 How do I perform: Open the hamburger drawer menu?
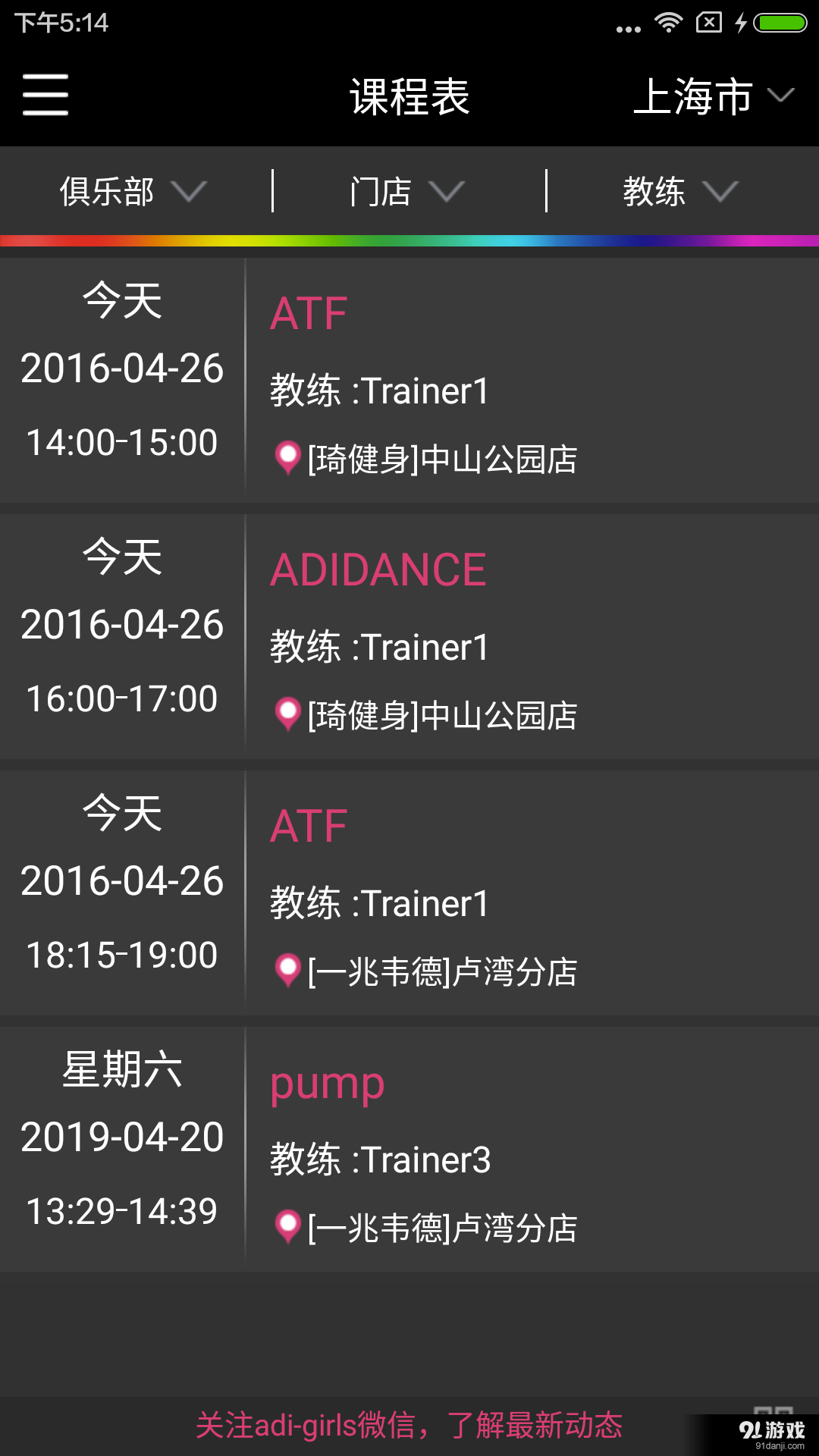(x=45, y=95)
